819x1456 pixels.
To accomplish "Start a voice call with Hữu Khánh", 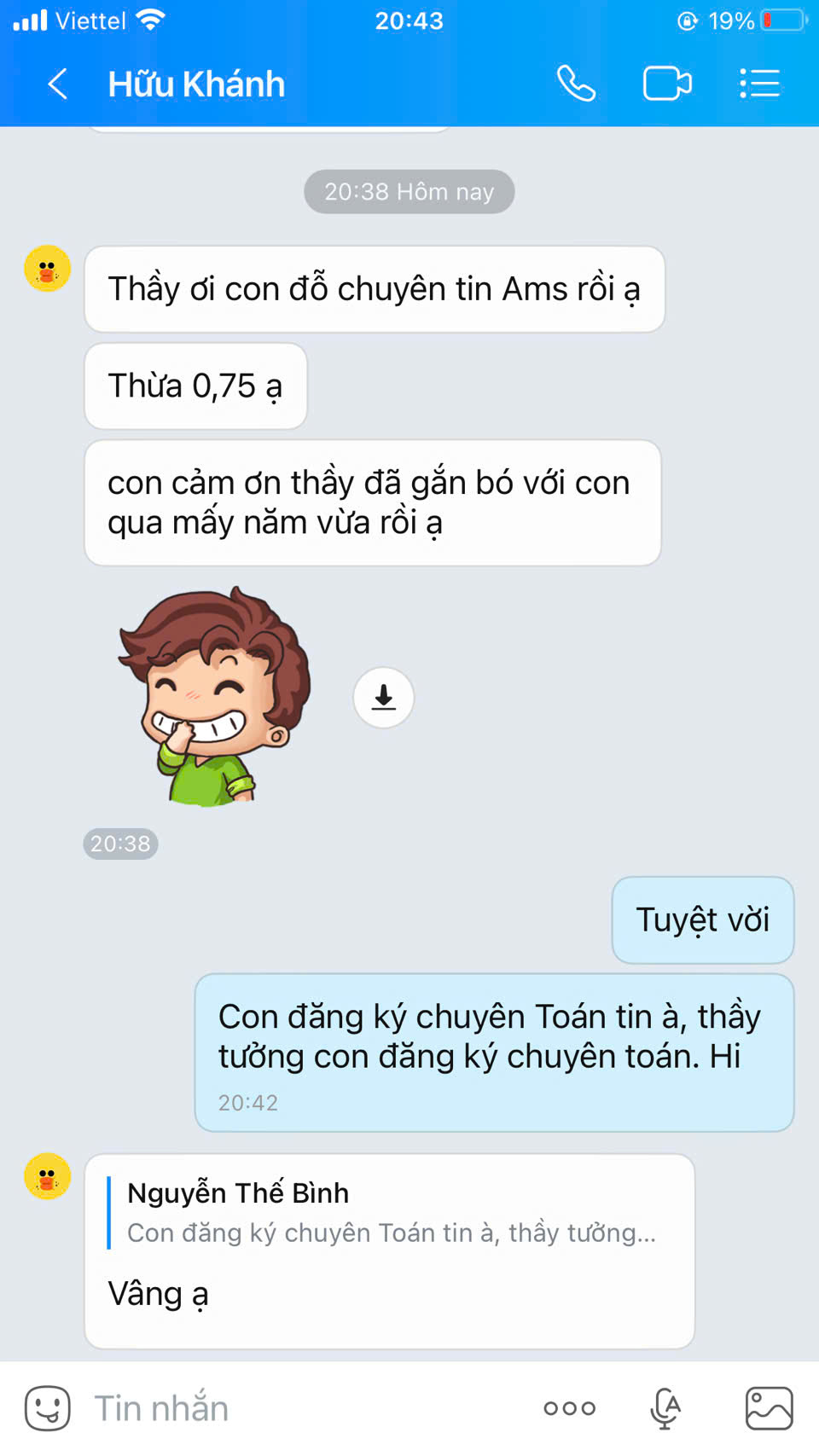I will pyautogui.click(x=576, y=84).
